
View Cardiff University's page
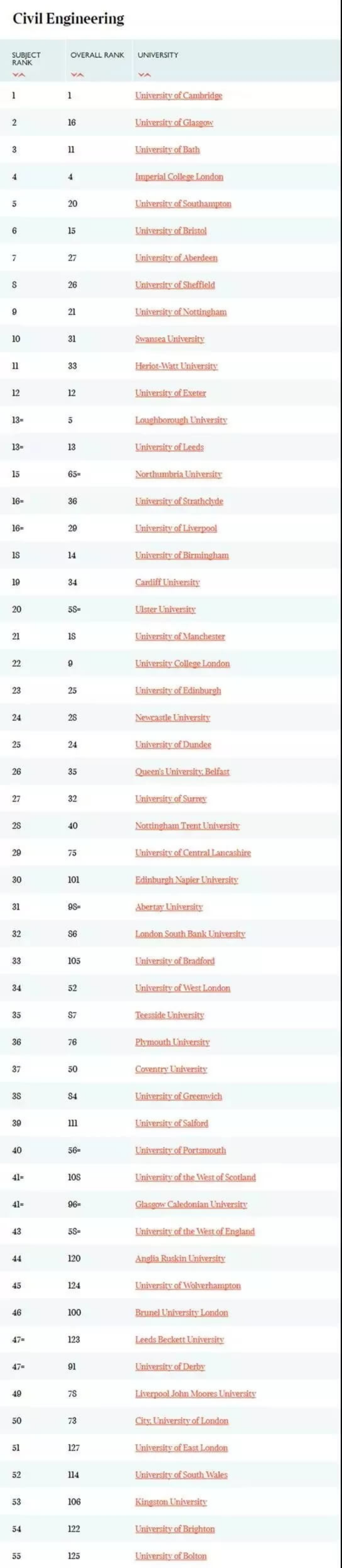coord(167,583)
